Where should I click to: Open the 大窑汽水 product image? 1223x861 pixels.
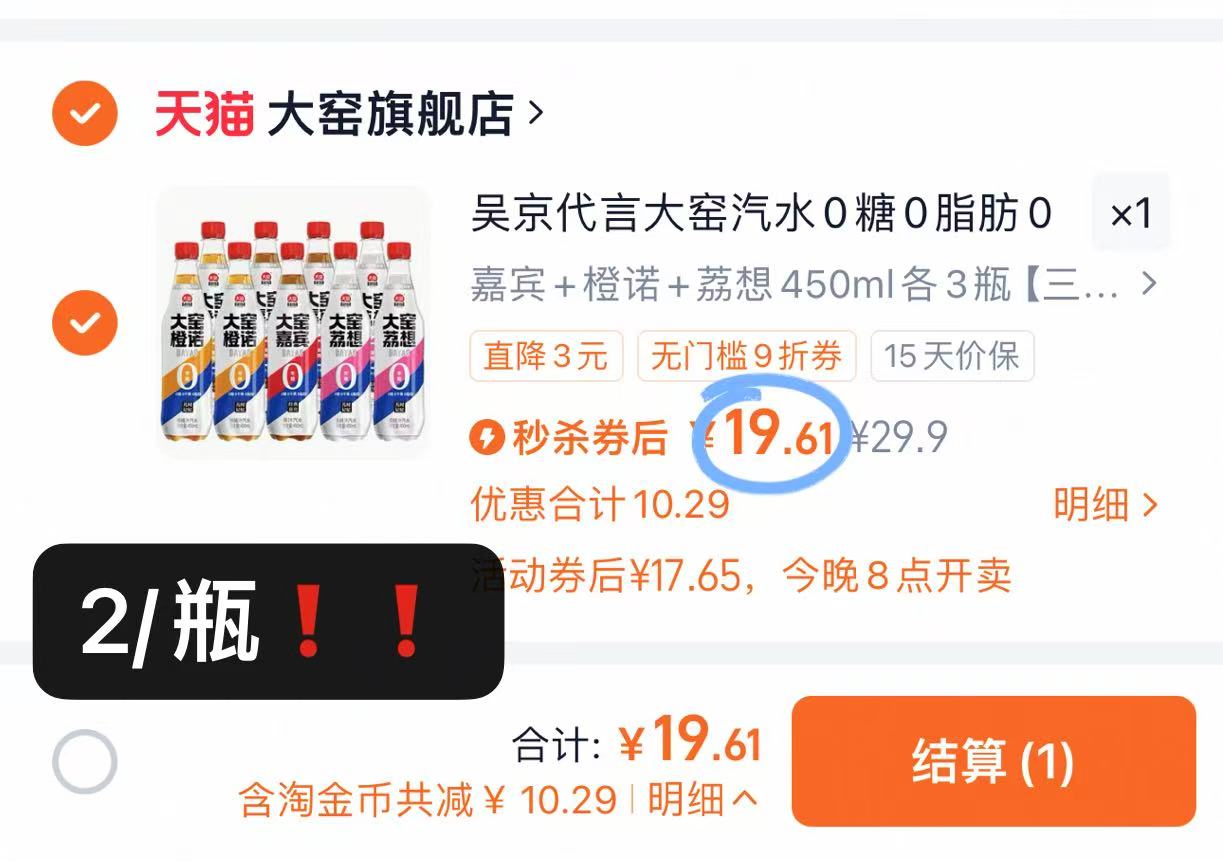tap(293, 322)
